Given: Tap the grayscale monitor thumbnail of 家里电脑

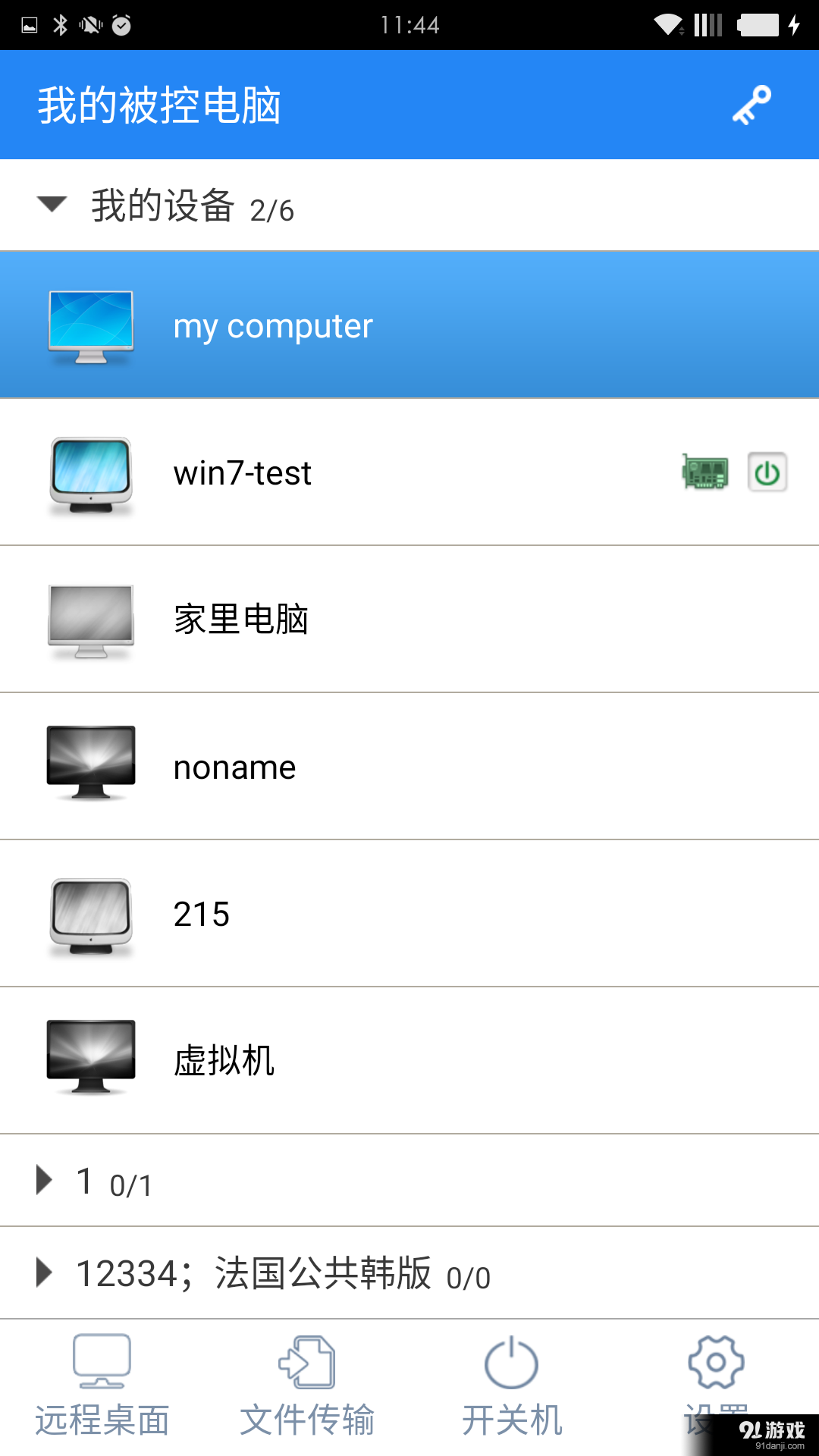Looking at the screenshot, I should 89,620.
